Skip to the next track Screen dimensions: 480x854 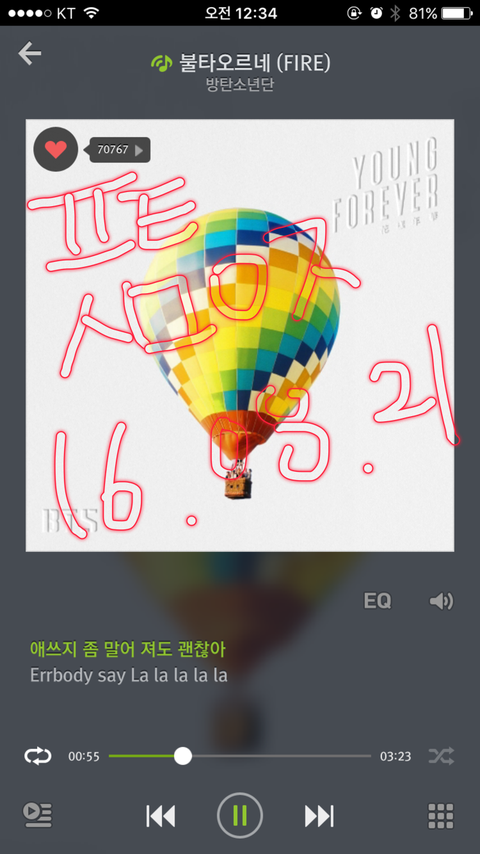tap(319, 816)
